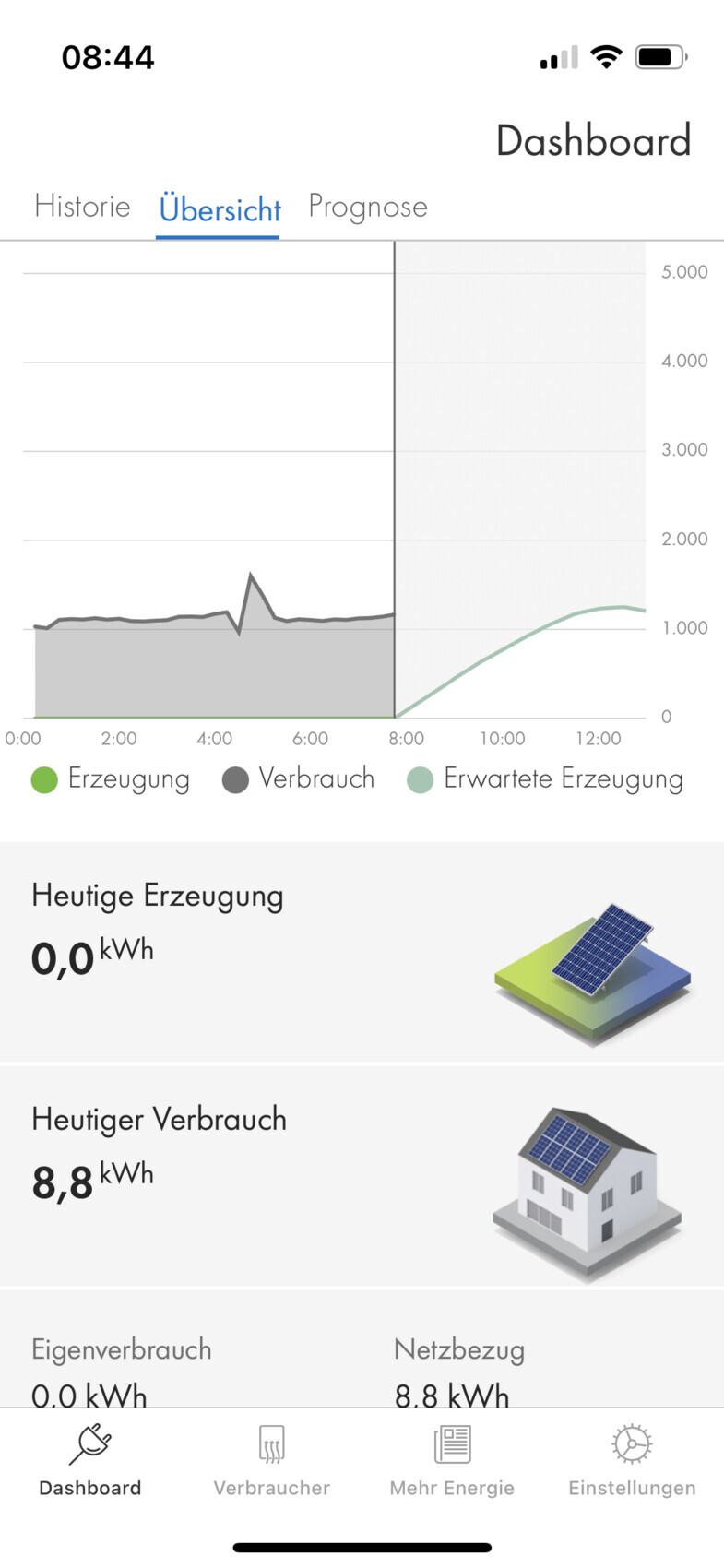
Task: Switch to the Historie tab
Action: pyautogui.click(x=82, y=207)
